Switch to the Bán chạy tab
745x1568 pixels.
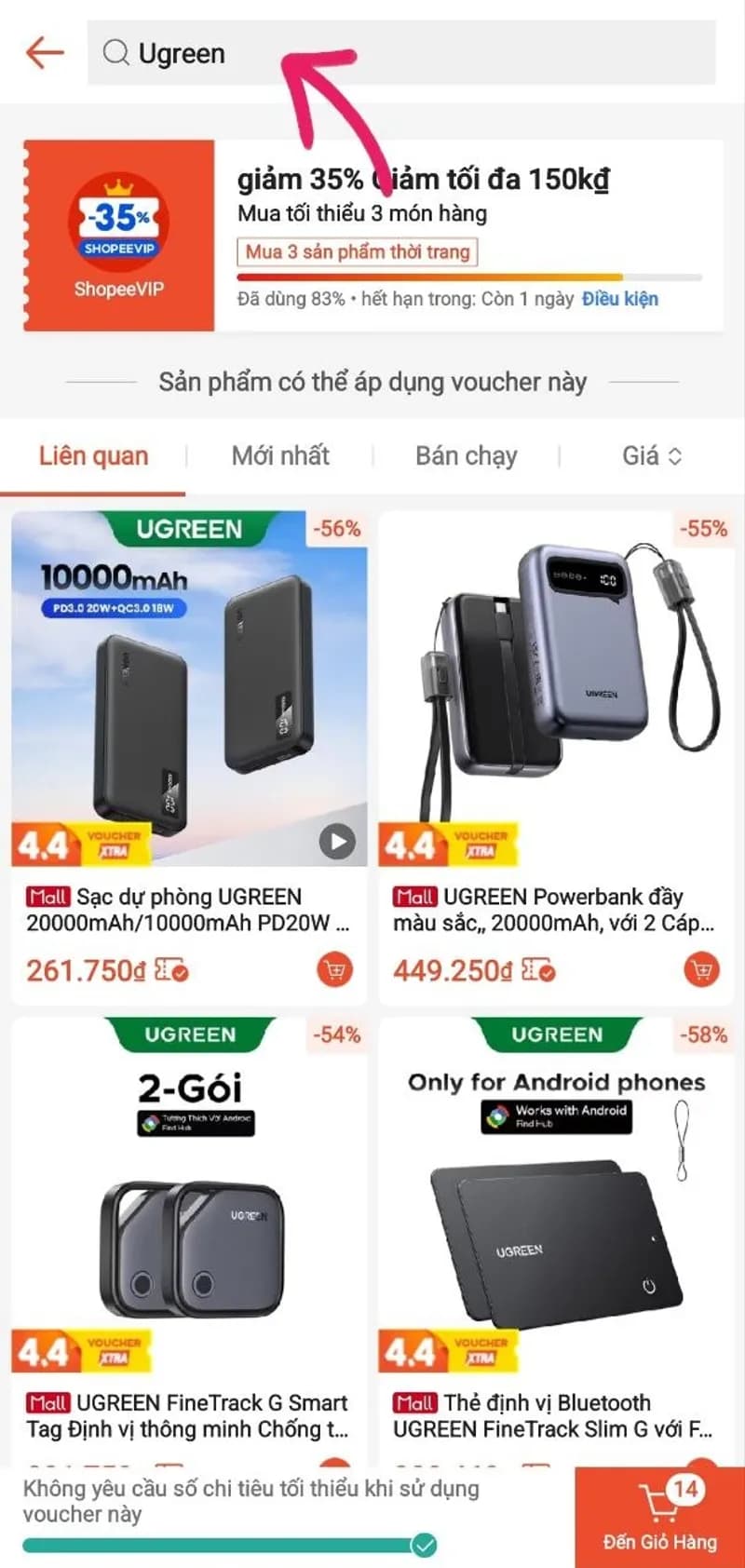click(x=467, y=455)
